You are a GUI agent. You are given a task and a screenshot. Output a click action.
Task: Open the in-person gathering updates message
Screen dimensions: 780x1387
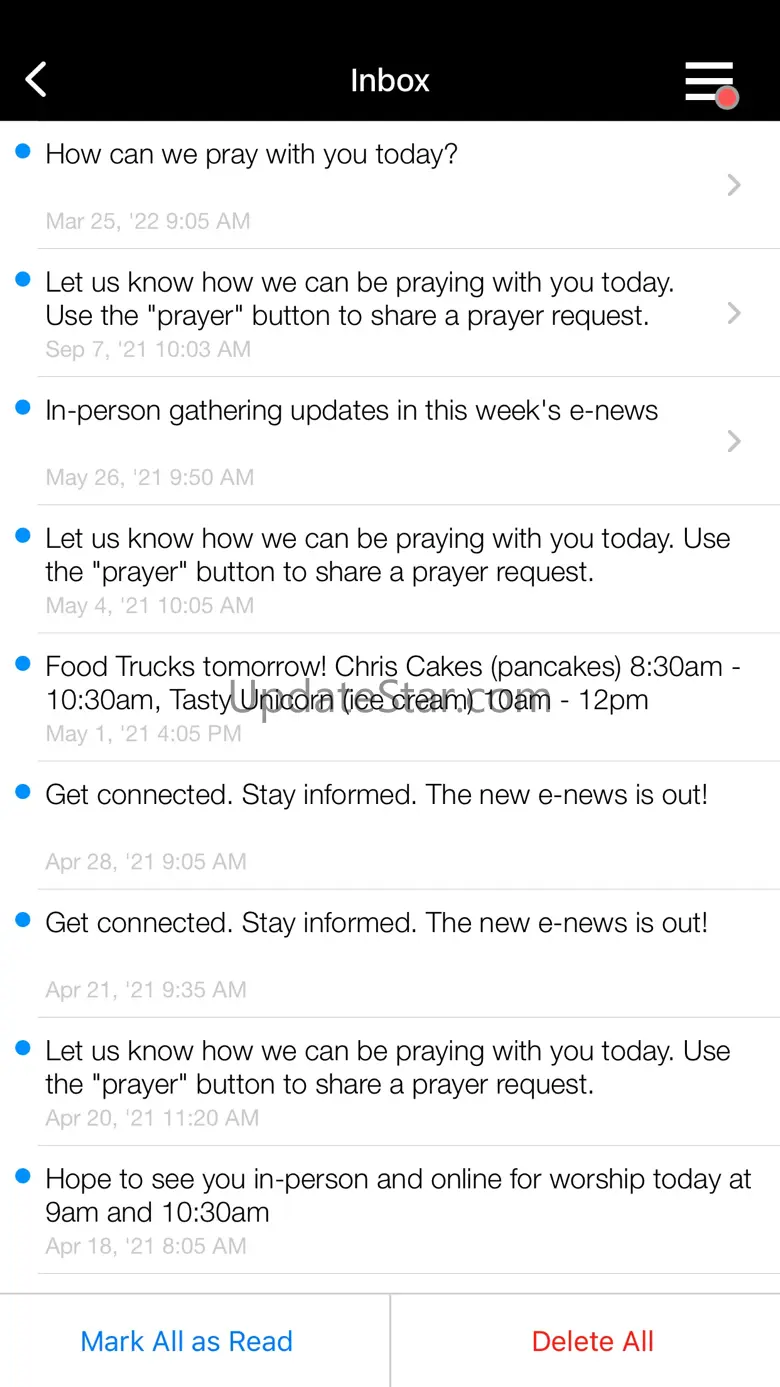click(390, 441)
